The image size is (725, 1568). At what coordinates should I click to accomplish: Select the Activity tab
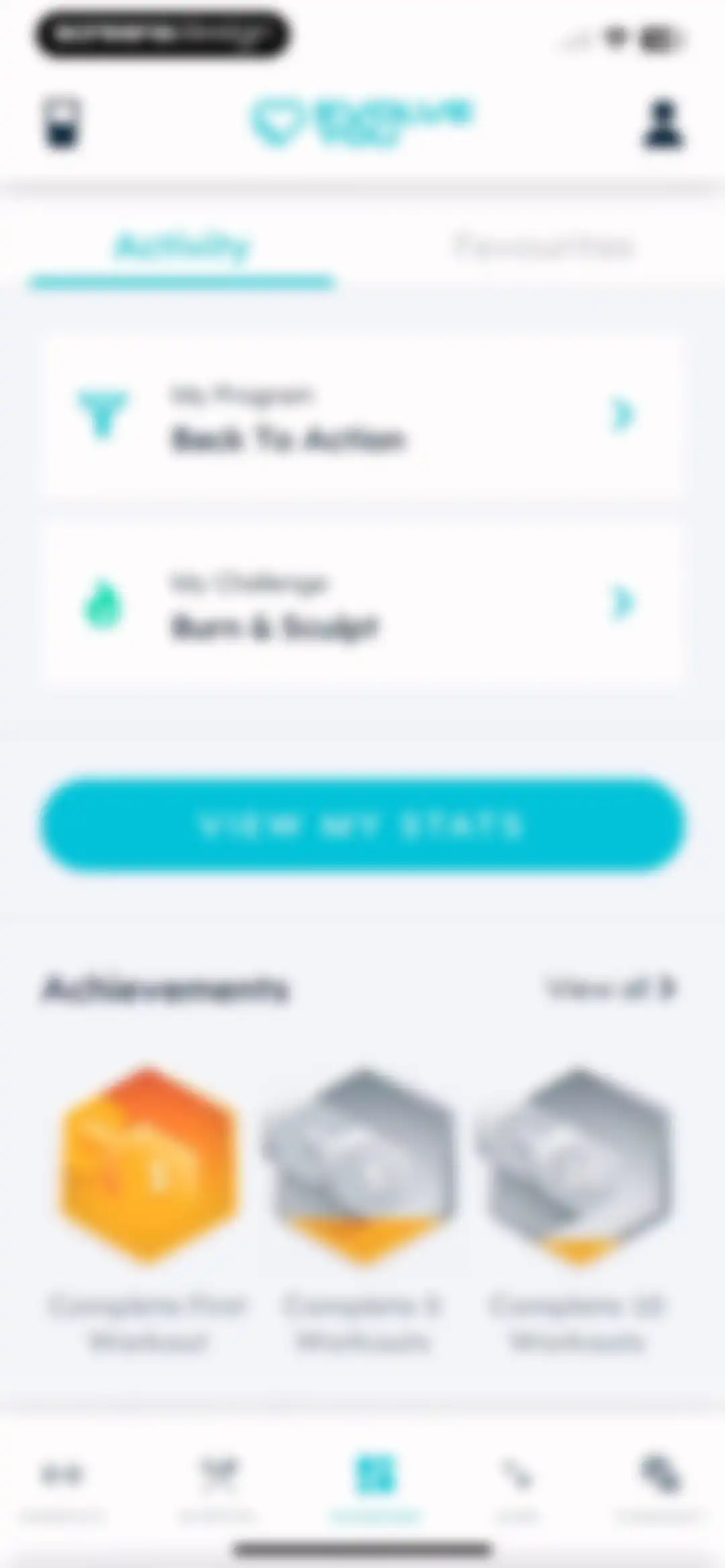[182, 246]
